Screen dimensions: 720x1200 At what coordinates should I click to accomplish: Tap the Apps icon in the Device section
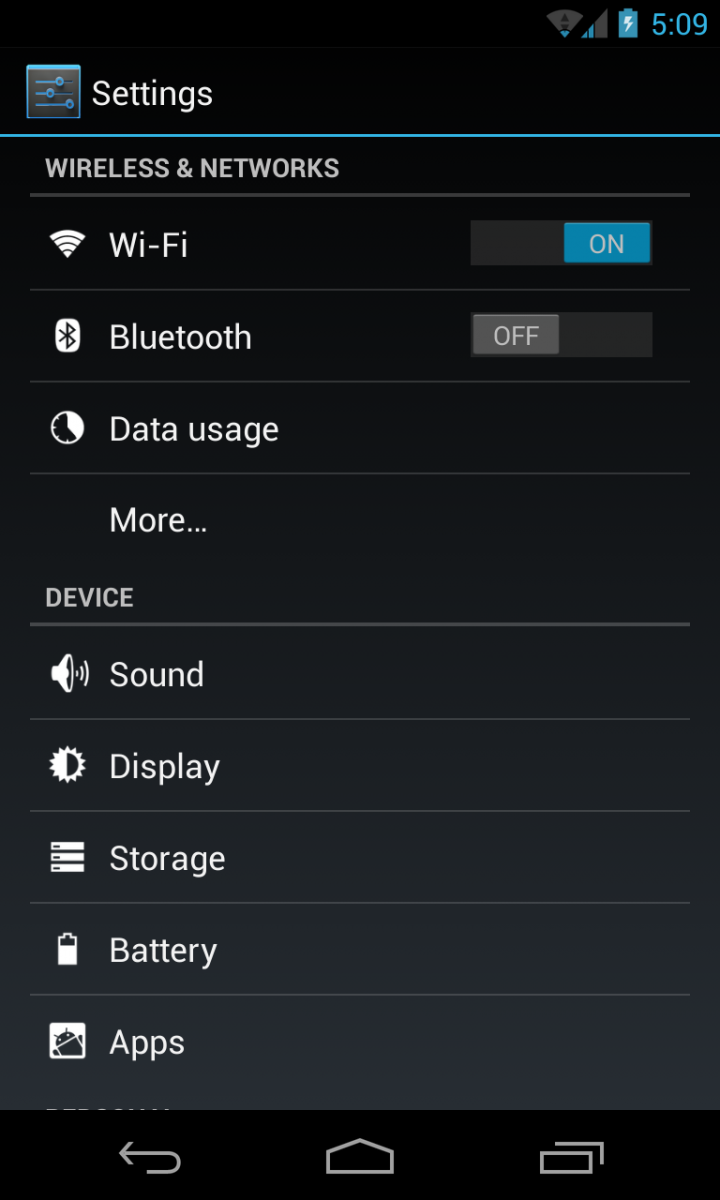tap(66, 1041)
